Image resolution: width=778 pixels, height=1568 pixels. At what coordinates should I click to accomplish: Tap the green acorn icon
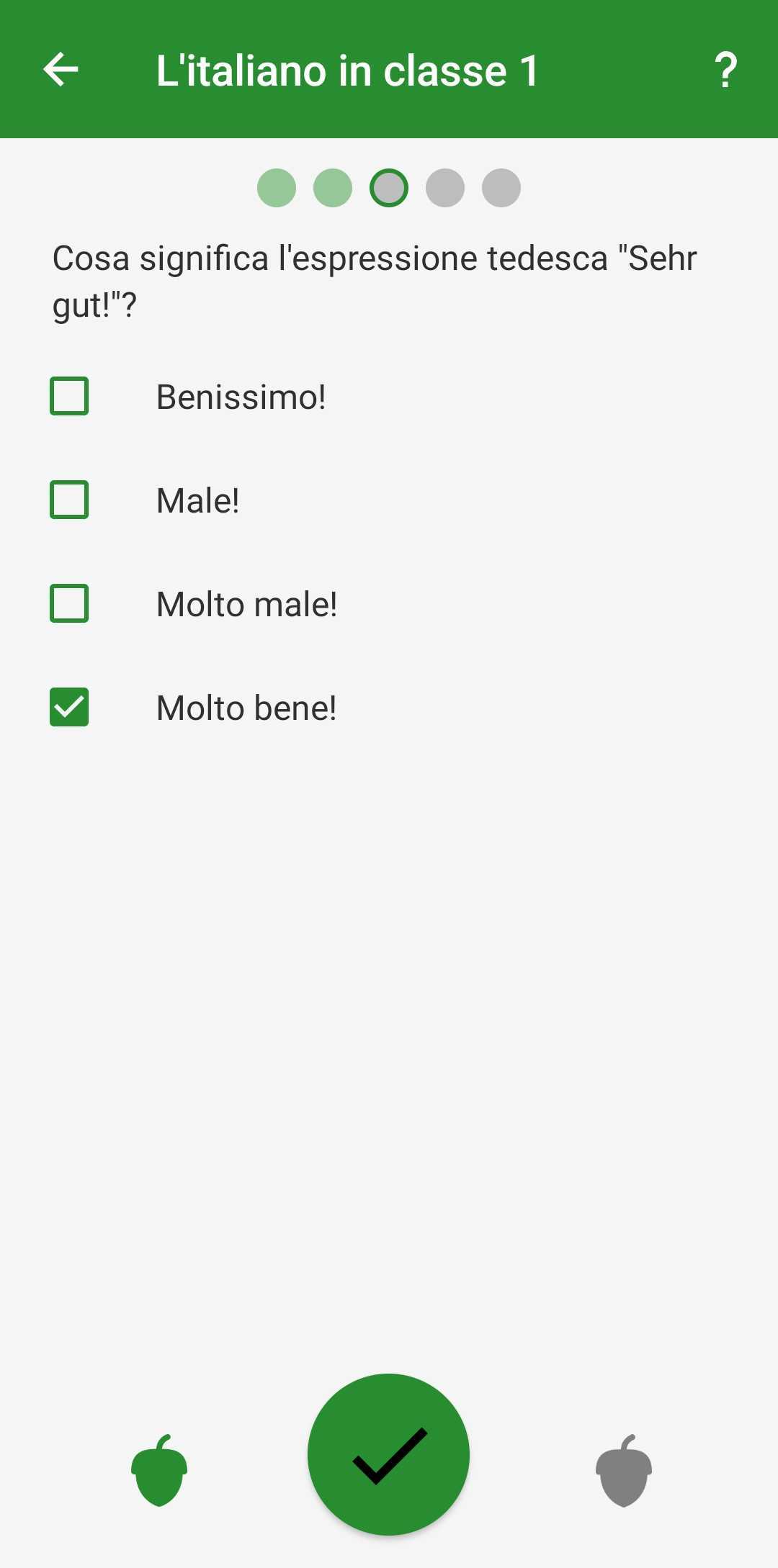(x=159, y=1470)
